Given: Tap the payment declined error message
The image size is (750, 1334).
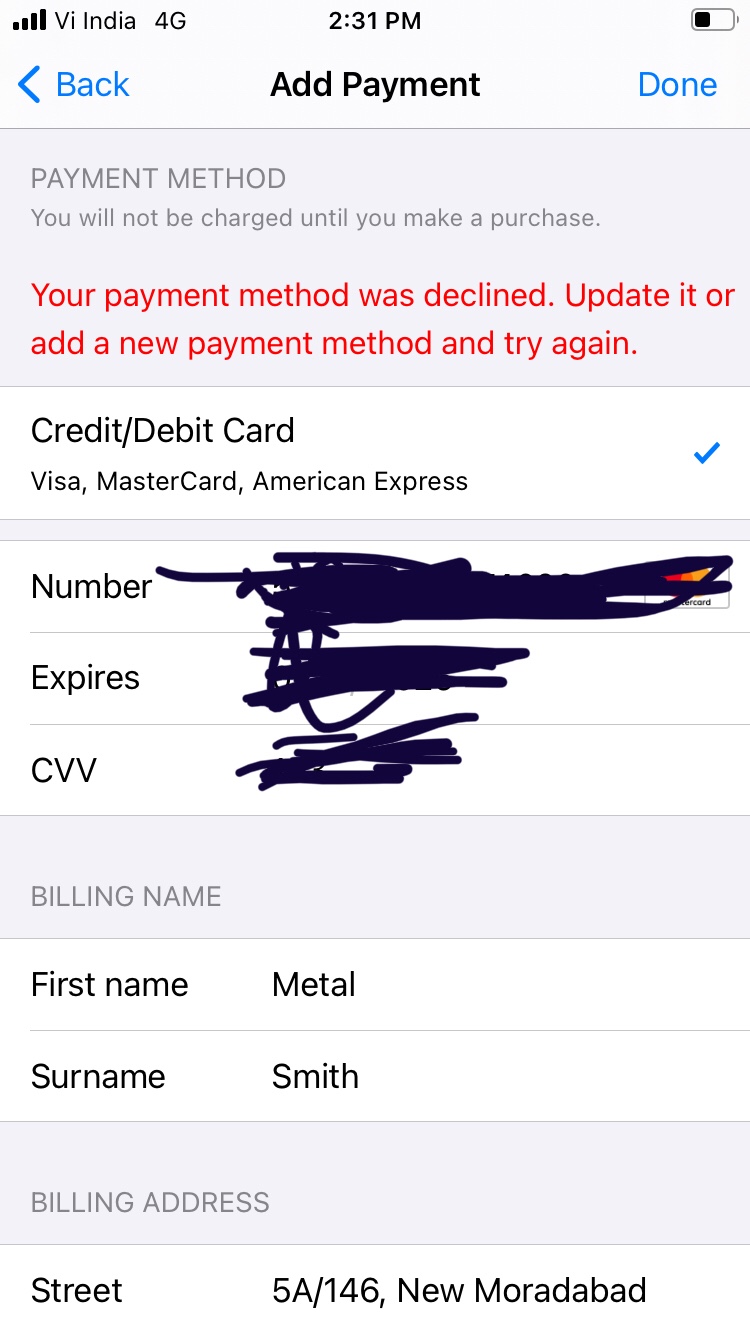Looking at the screenshot, I should point(375,320).
